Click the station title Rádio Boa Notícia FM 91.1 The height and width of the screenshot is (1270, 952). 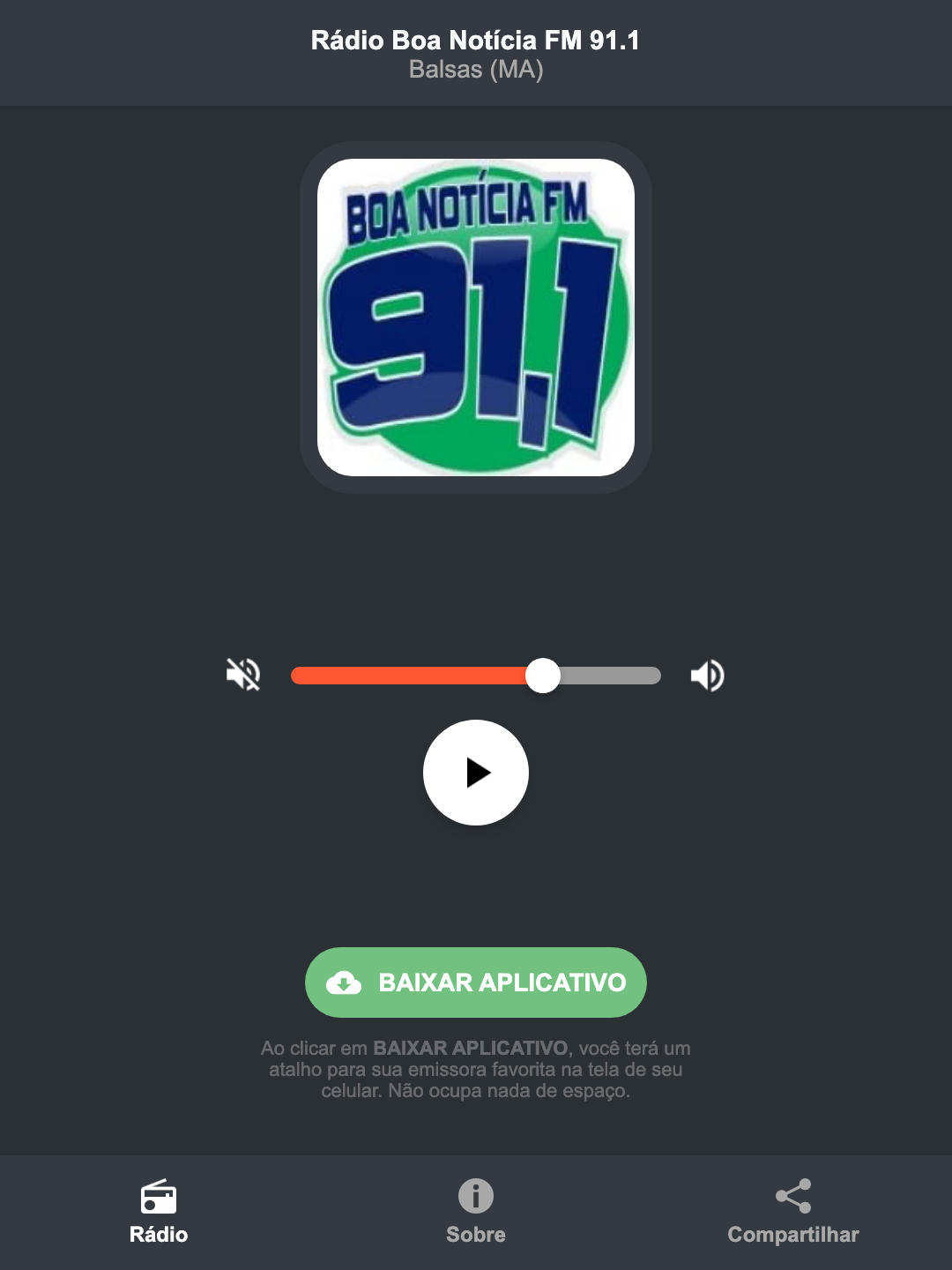coord(475,39)
